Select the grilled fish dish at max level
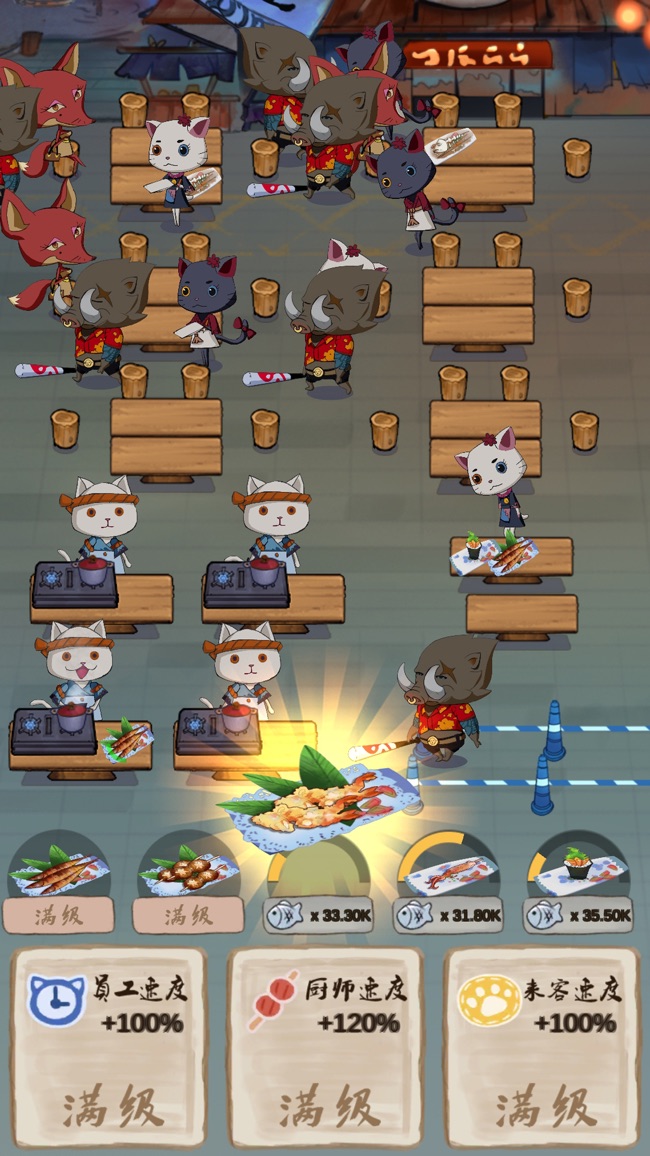Viewport: 650px width, 1156px height. (59, 872)
